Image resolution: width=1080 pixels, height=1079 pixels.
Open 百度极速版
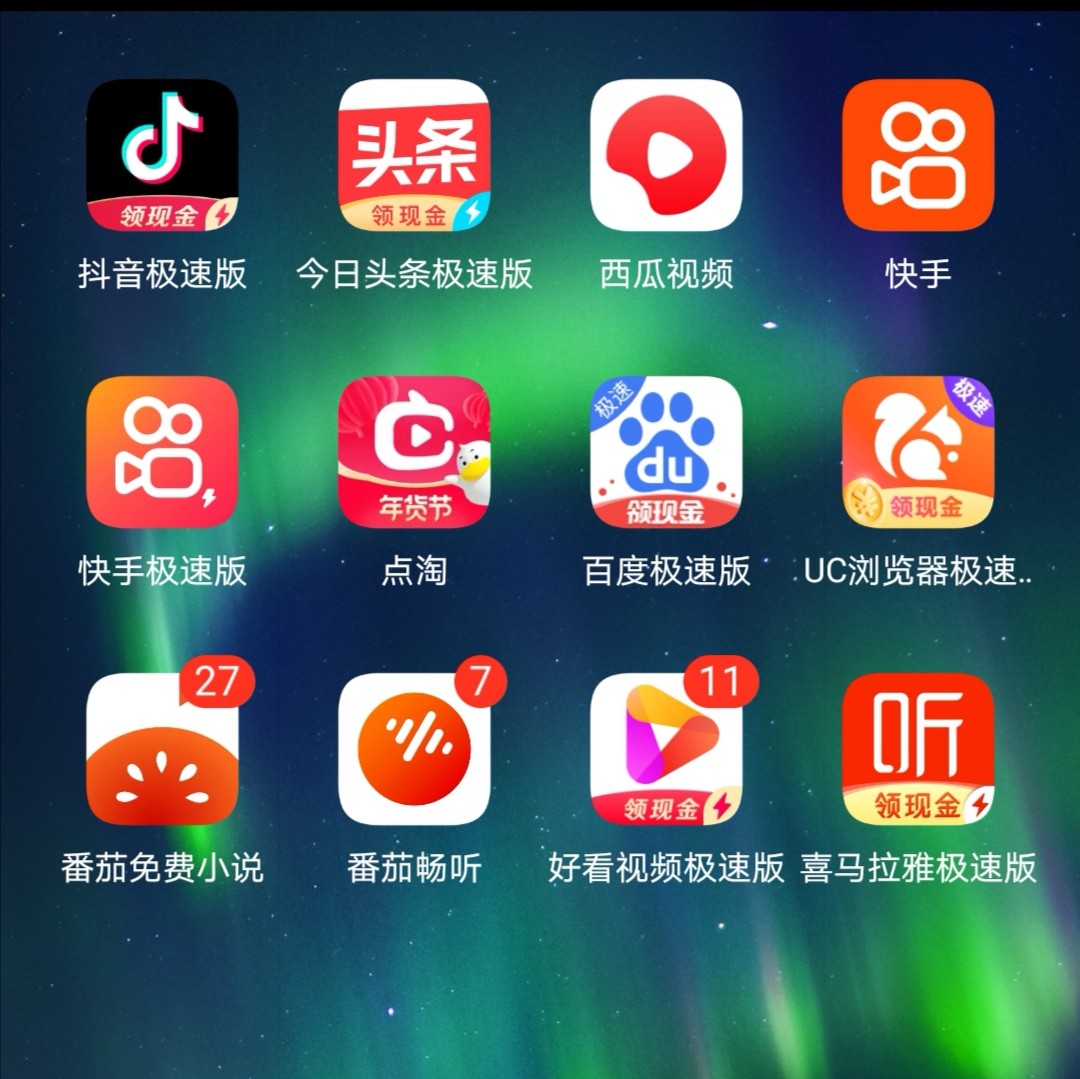coord(666,452)
